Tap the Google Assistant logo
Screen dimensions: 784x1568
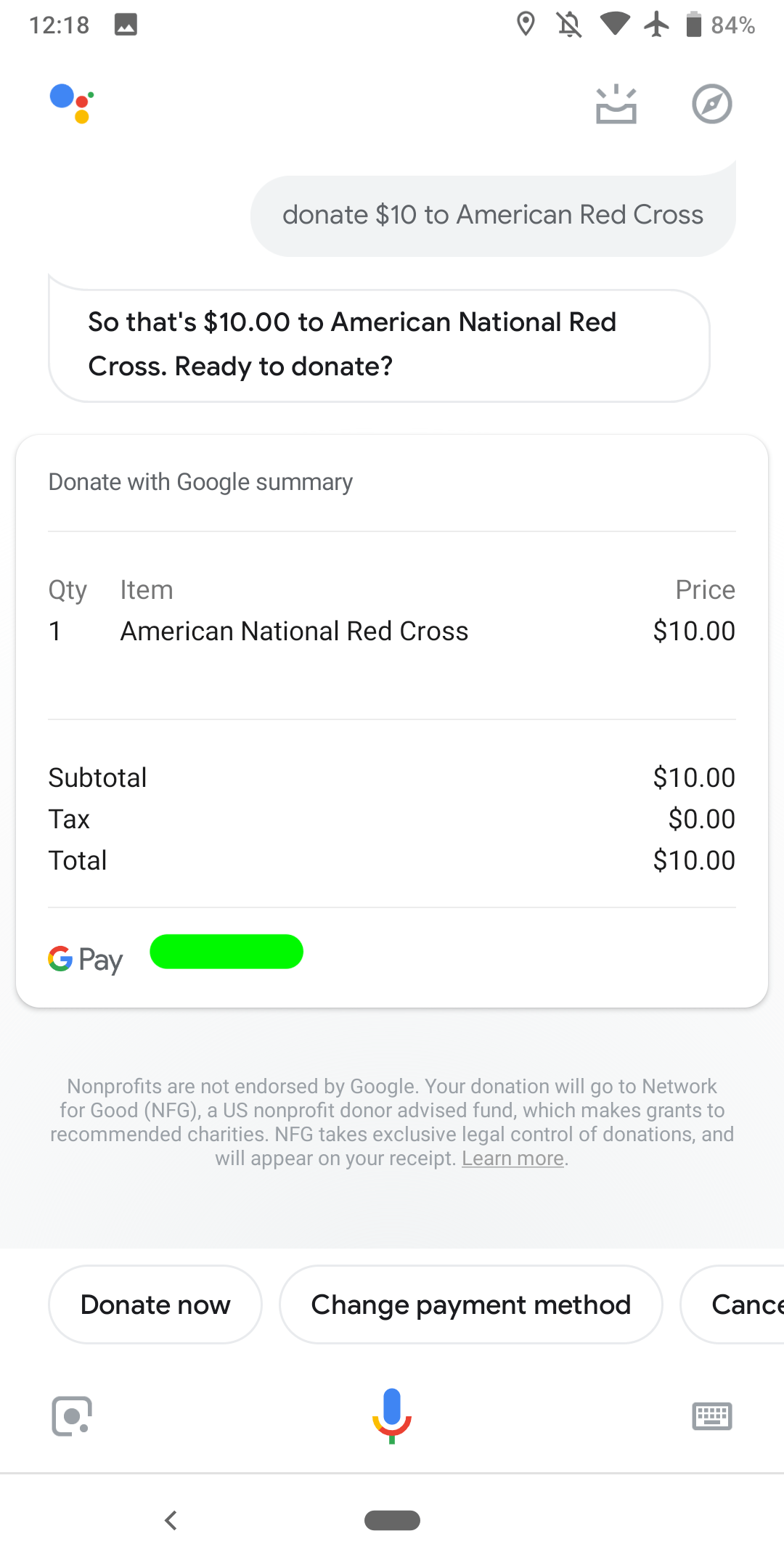point(70,102)
